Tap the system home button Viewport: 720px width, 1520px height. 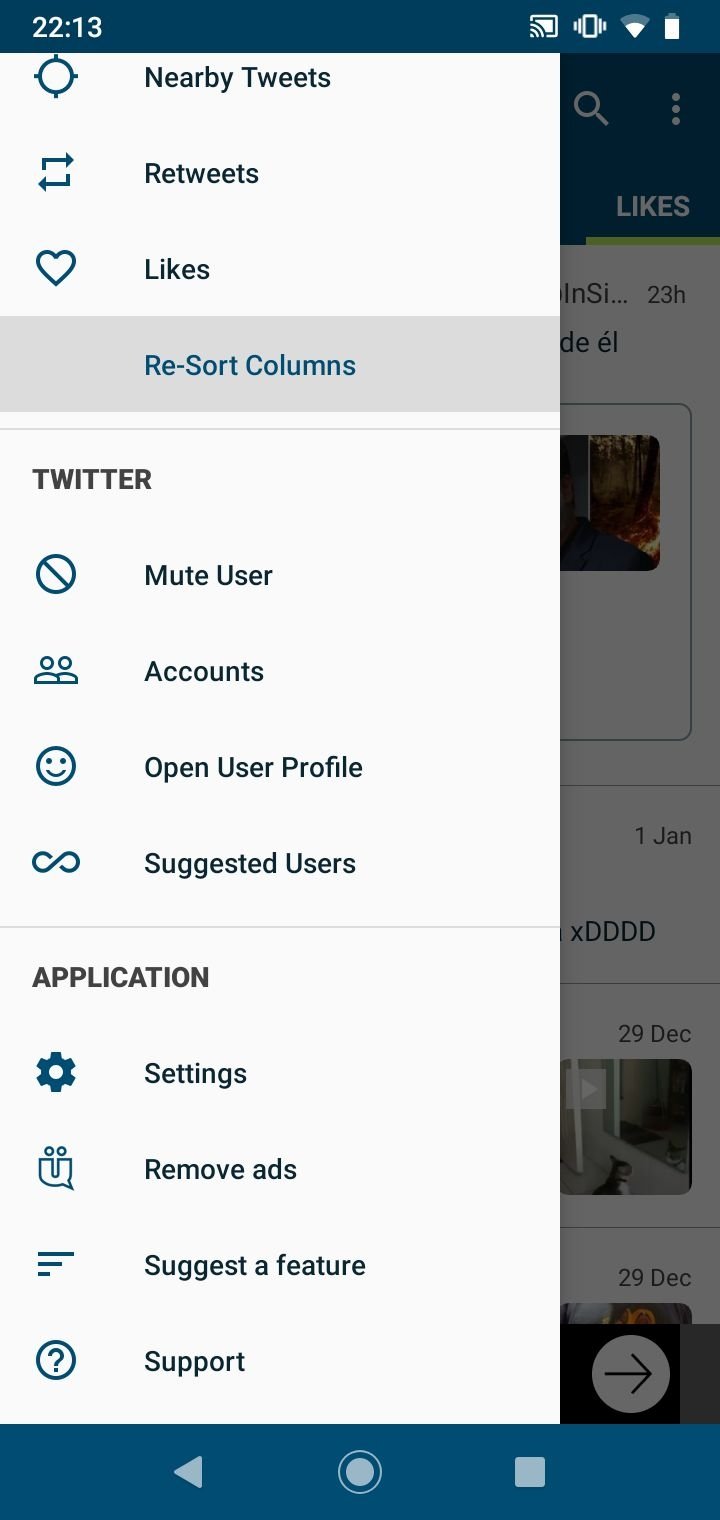point(360,1472)
